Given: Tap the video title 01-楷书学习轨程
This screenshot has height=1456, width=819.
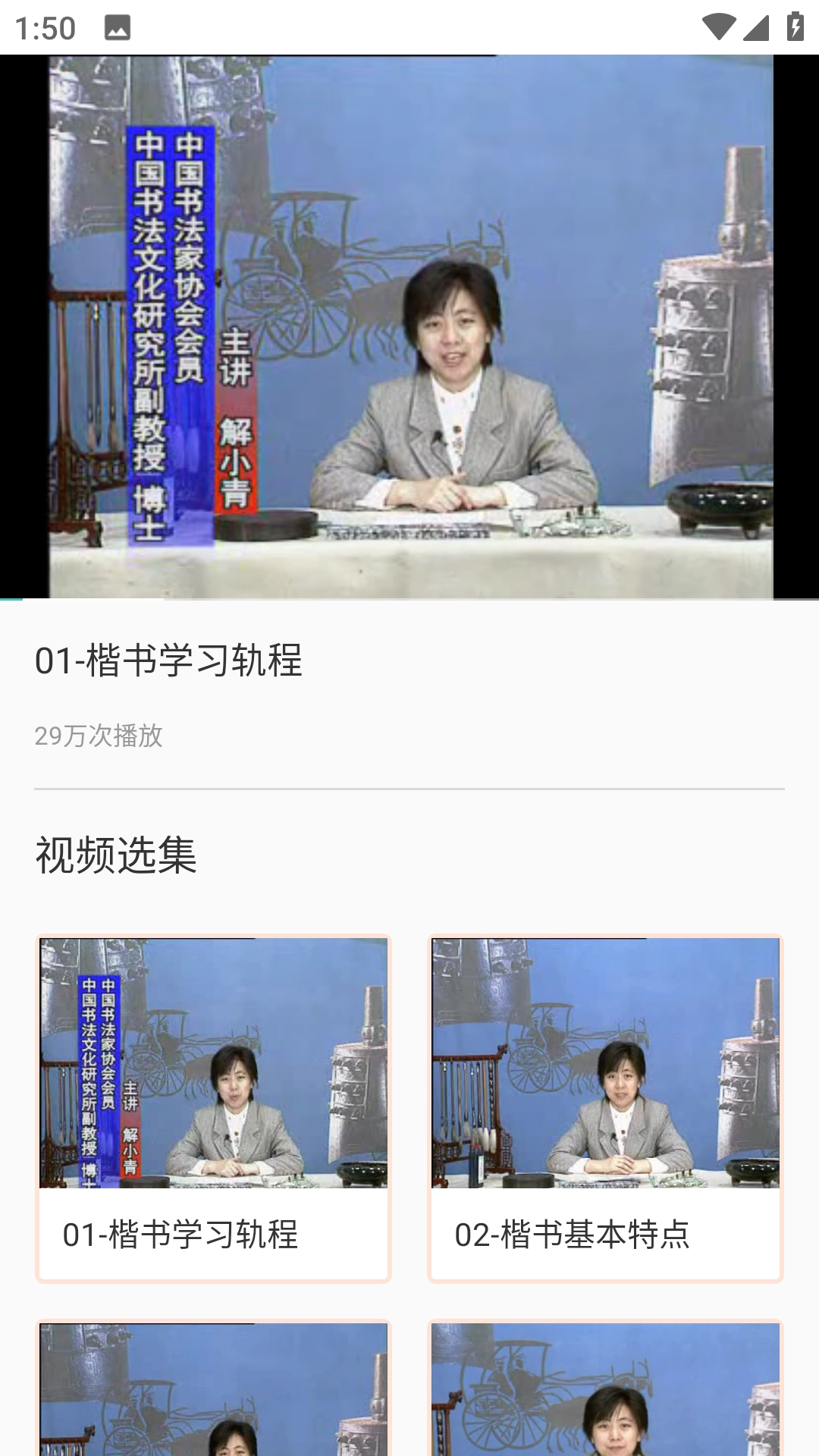Looking at the screenshot, I should [167, 661].
